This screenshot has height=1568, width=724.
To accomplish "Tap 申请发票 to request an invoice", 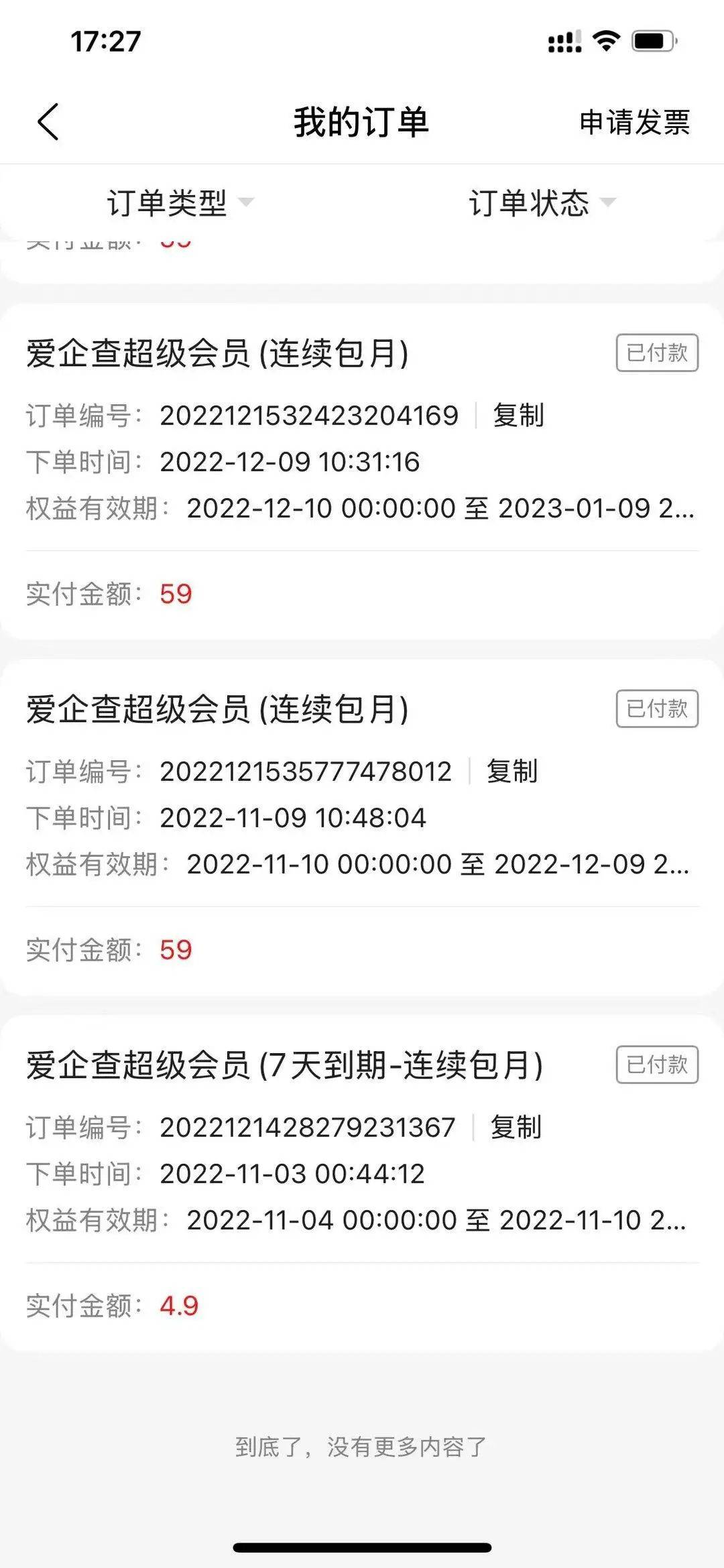I will tap(634, 123).
